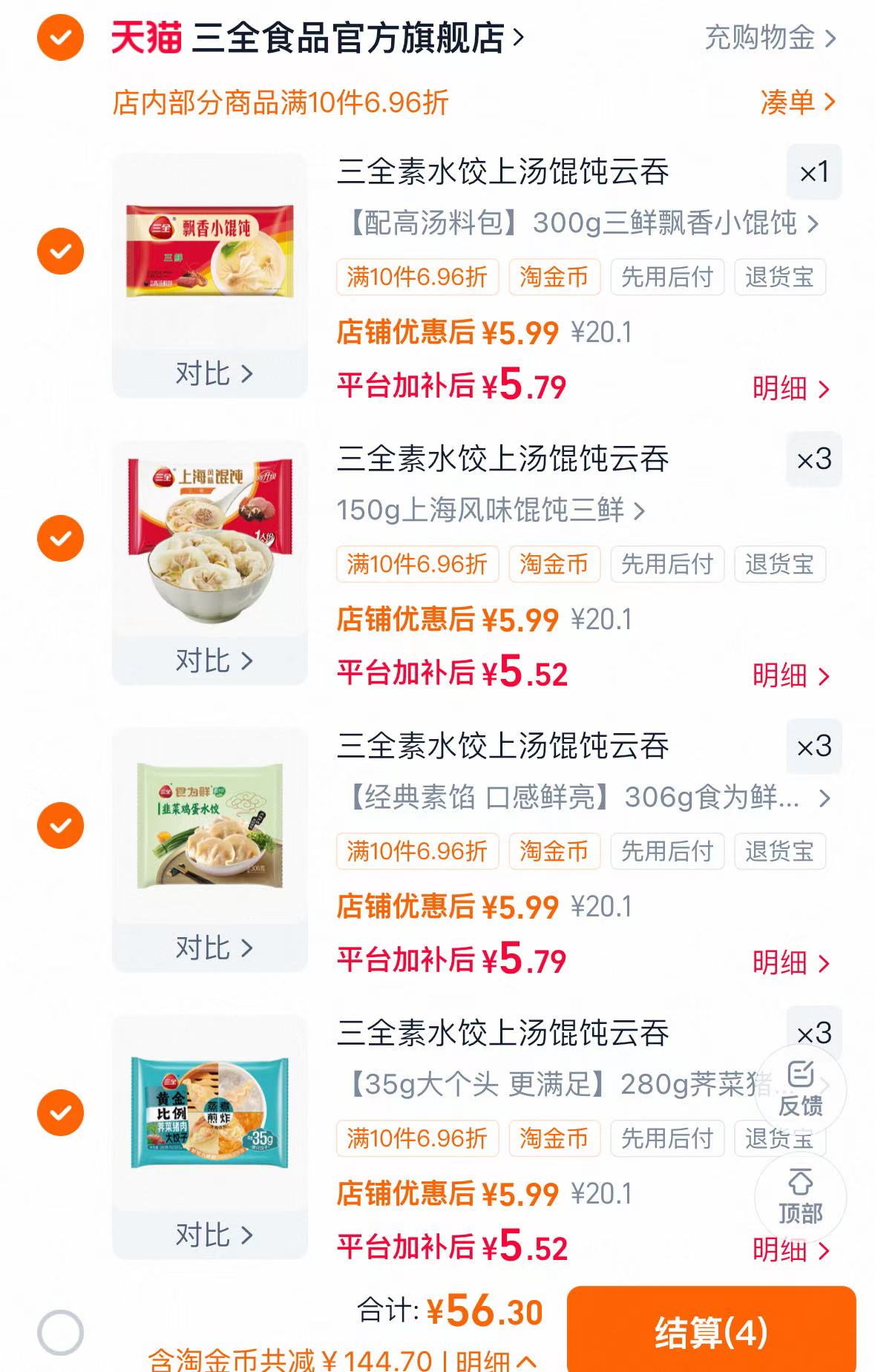The width and height of the screenshot is (875, 1372).
Task: Click the 退货宝 tag on the third item
Action: [x=780, y=851]
